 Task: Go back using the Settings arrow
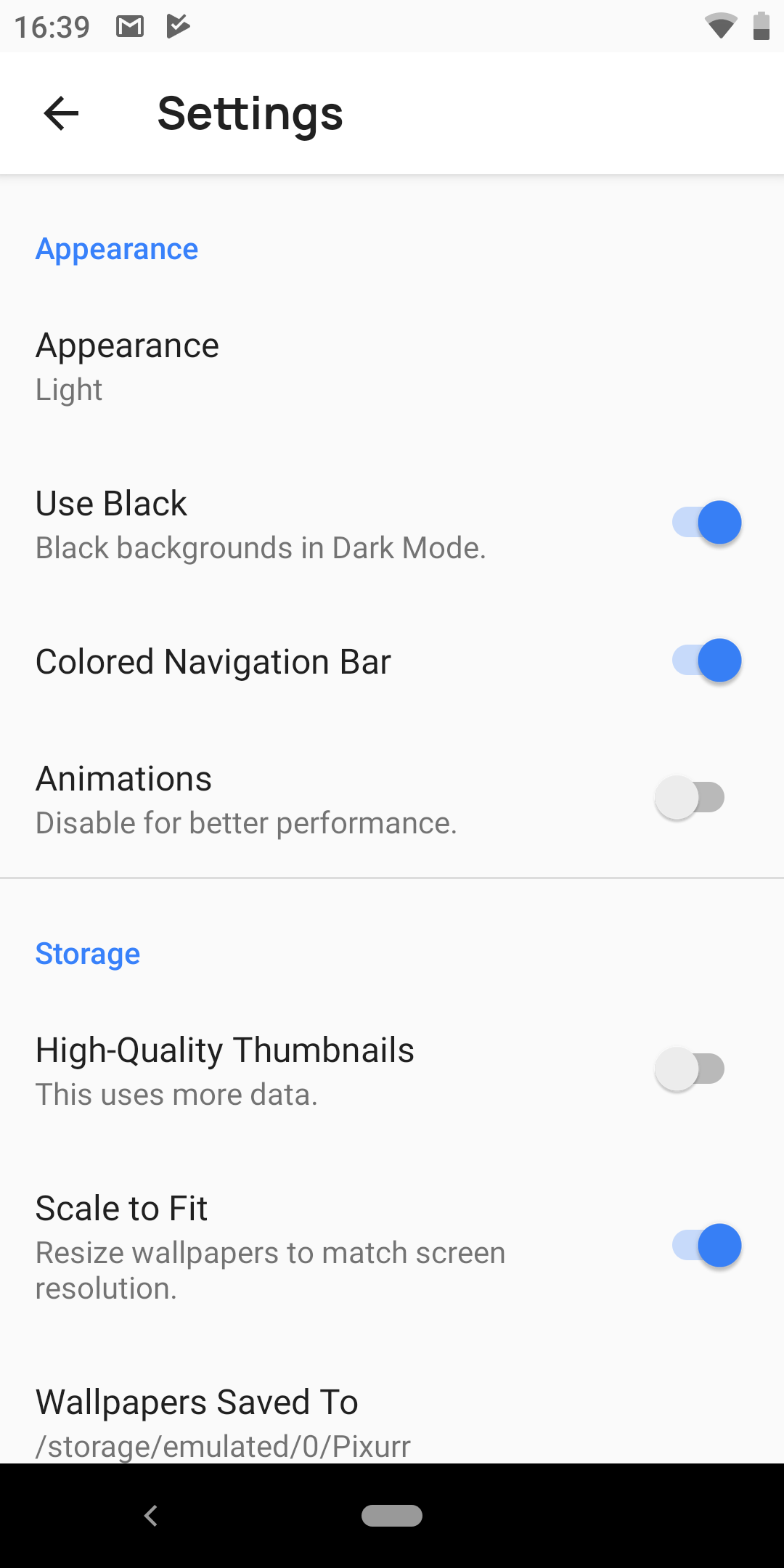61,113
